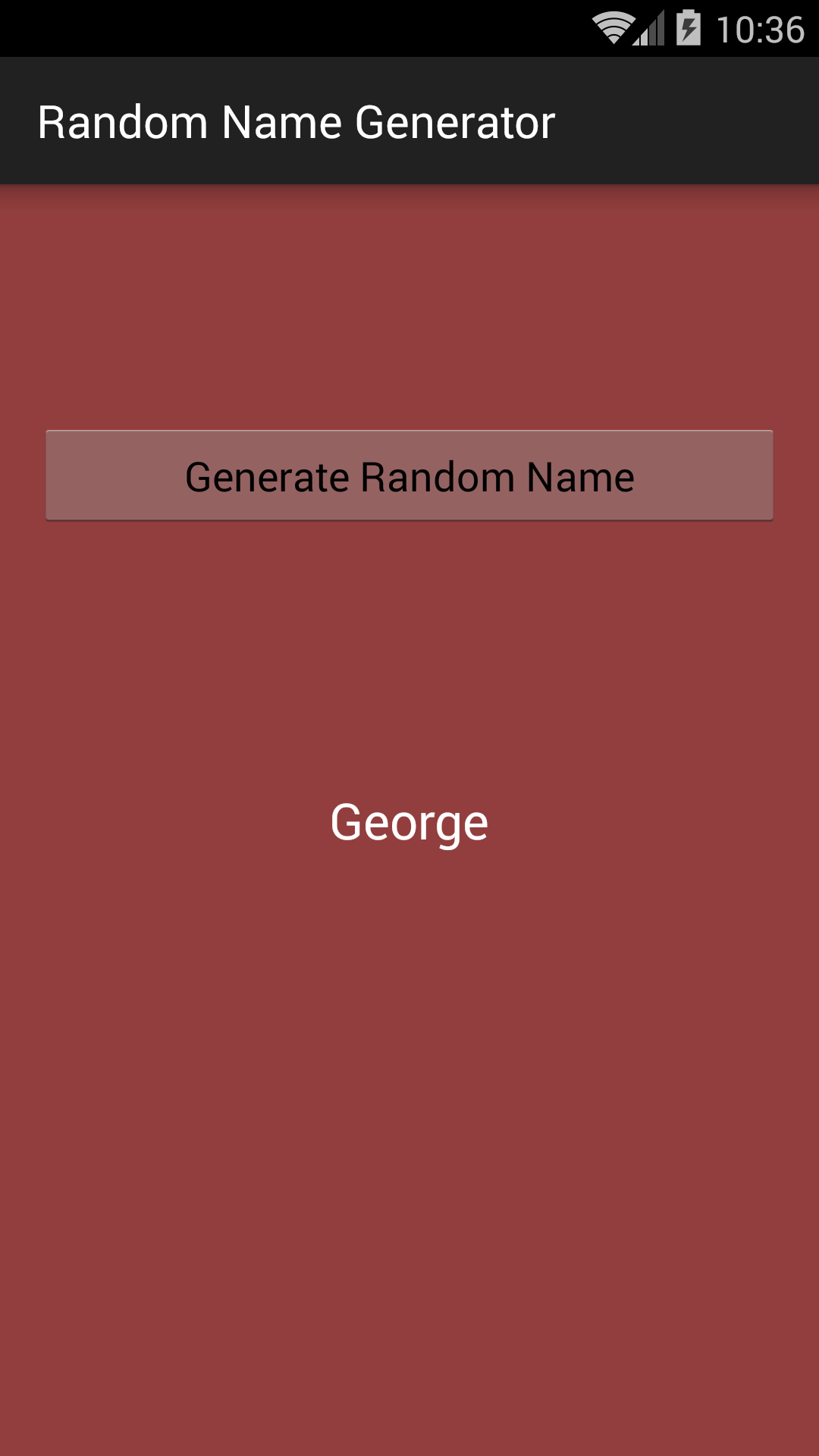Click the top edge of the status bar
The width and height of the screenshot is (819, 1456).
409,4
